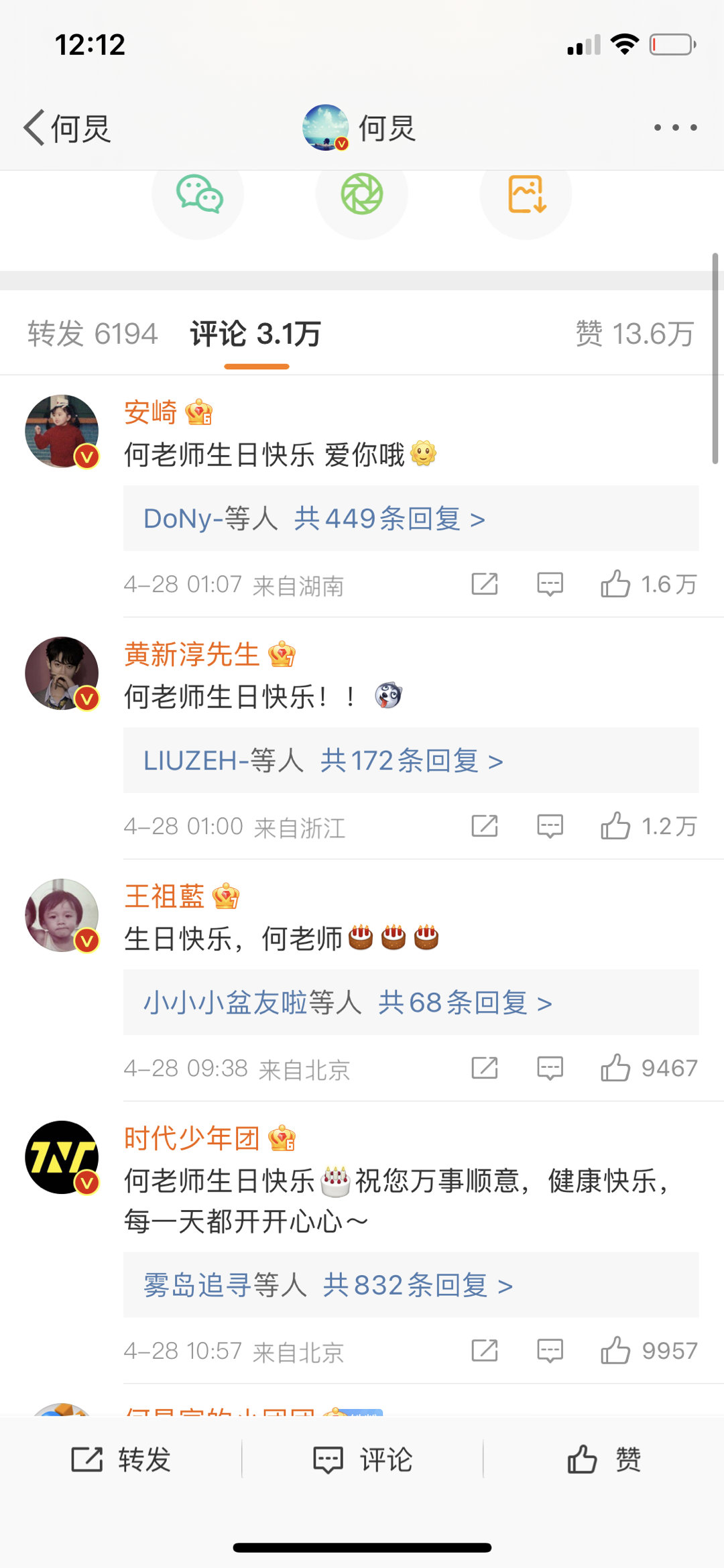Share to WeChat via green chat icon
This screenshot has height=1568, width=724.
(x=198, y=194)
